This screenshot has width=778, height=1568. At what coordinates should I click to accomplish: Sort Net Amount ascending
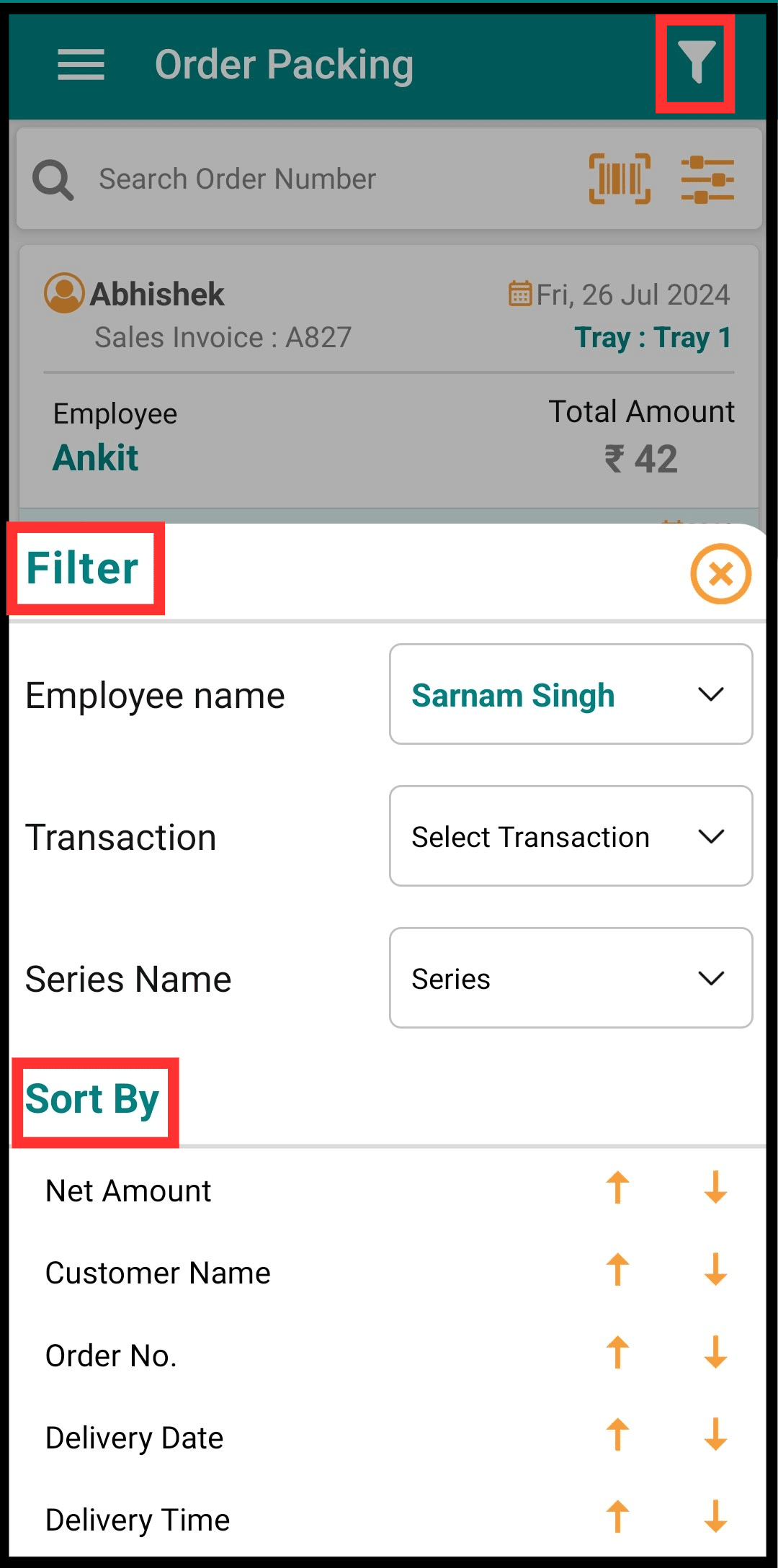pos(617,1188)
